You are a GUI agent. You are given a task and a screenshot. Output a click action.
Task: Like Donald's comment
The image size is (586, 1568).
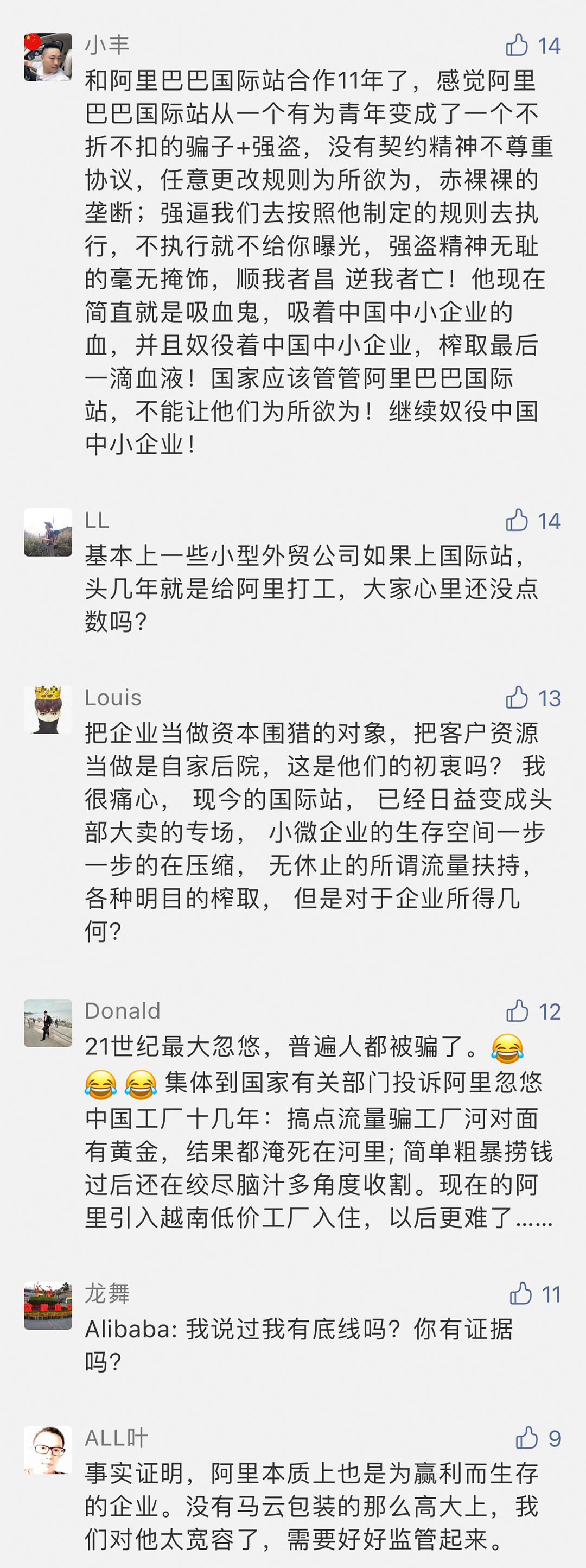coord(517,1011)
